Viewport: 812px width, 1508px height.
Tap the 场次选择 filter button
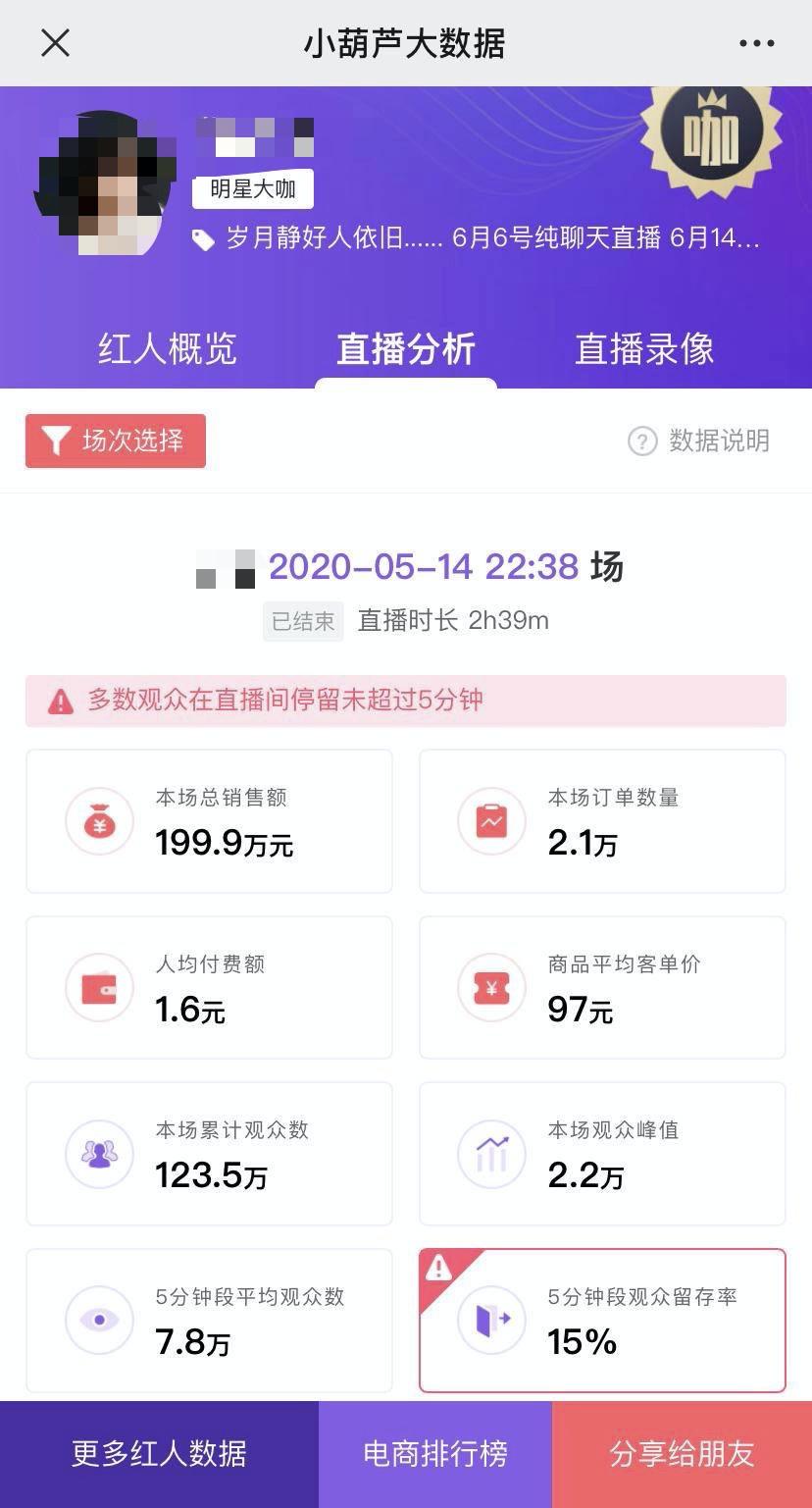click(x=116, y=441)
